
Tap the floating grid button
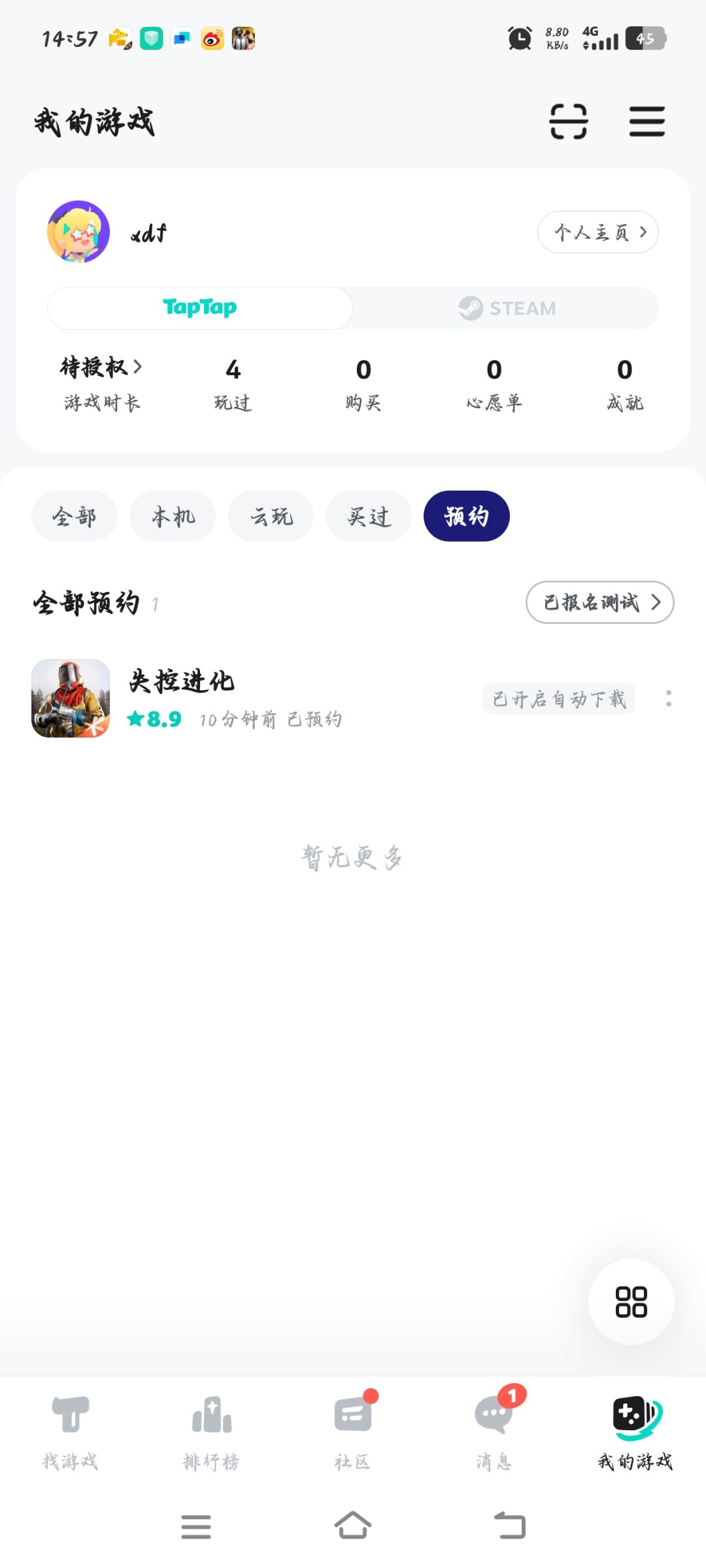coord(631,1301)
